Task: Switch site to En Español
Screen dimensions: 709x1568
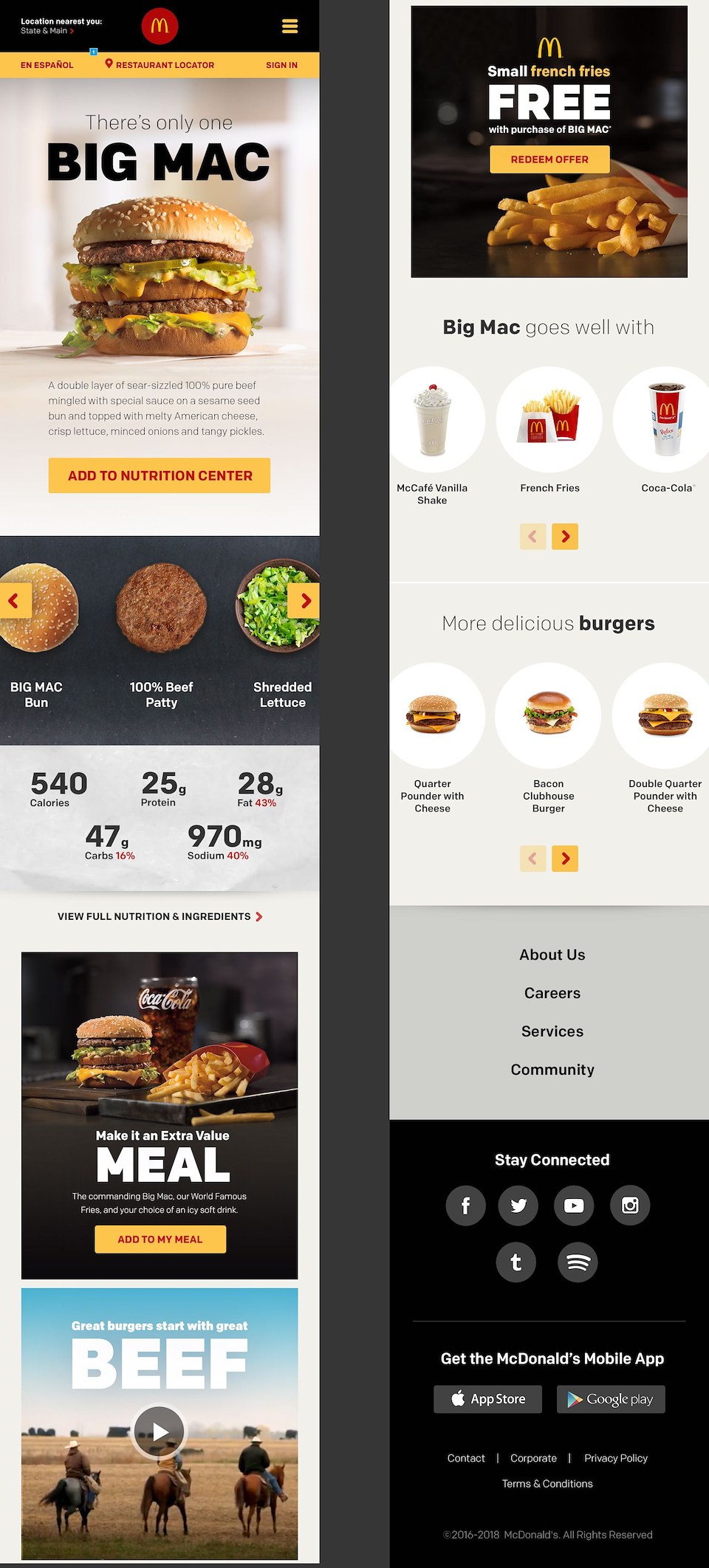Action: point(47,65)
